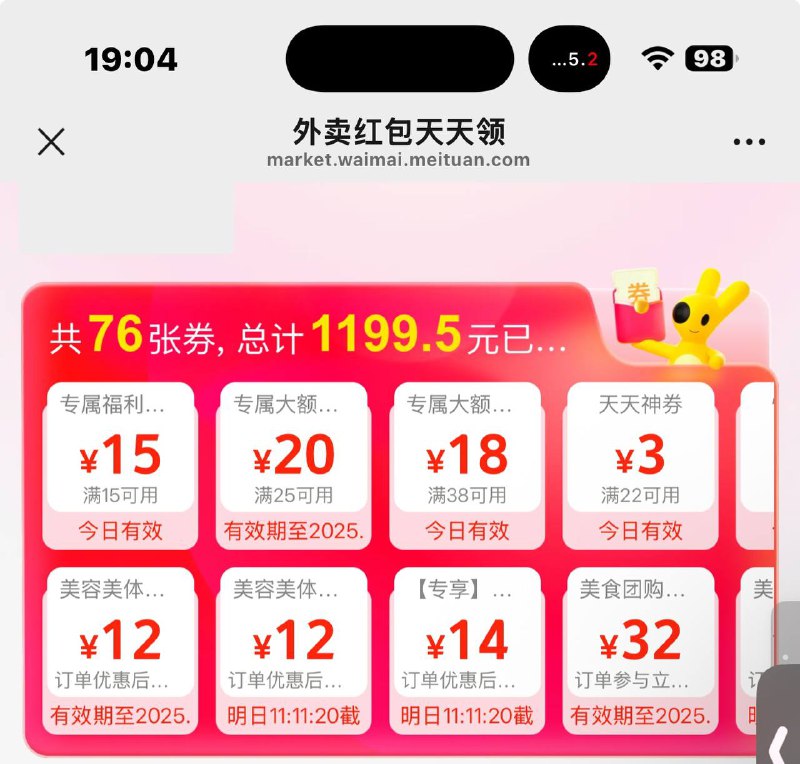Open the three-dot overflow menu

click(749, 142)
